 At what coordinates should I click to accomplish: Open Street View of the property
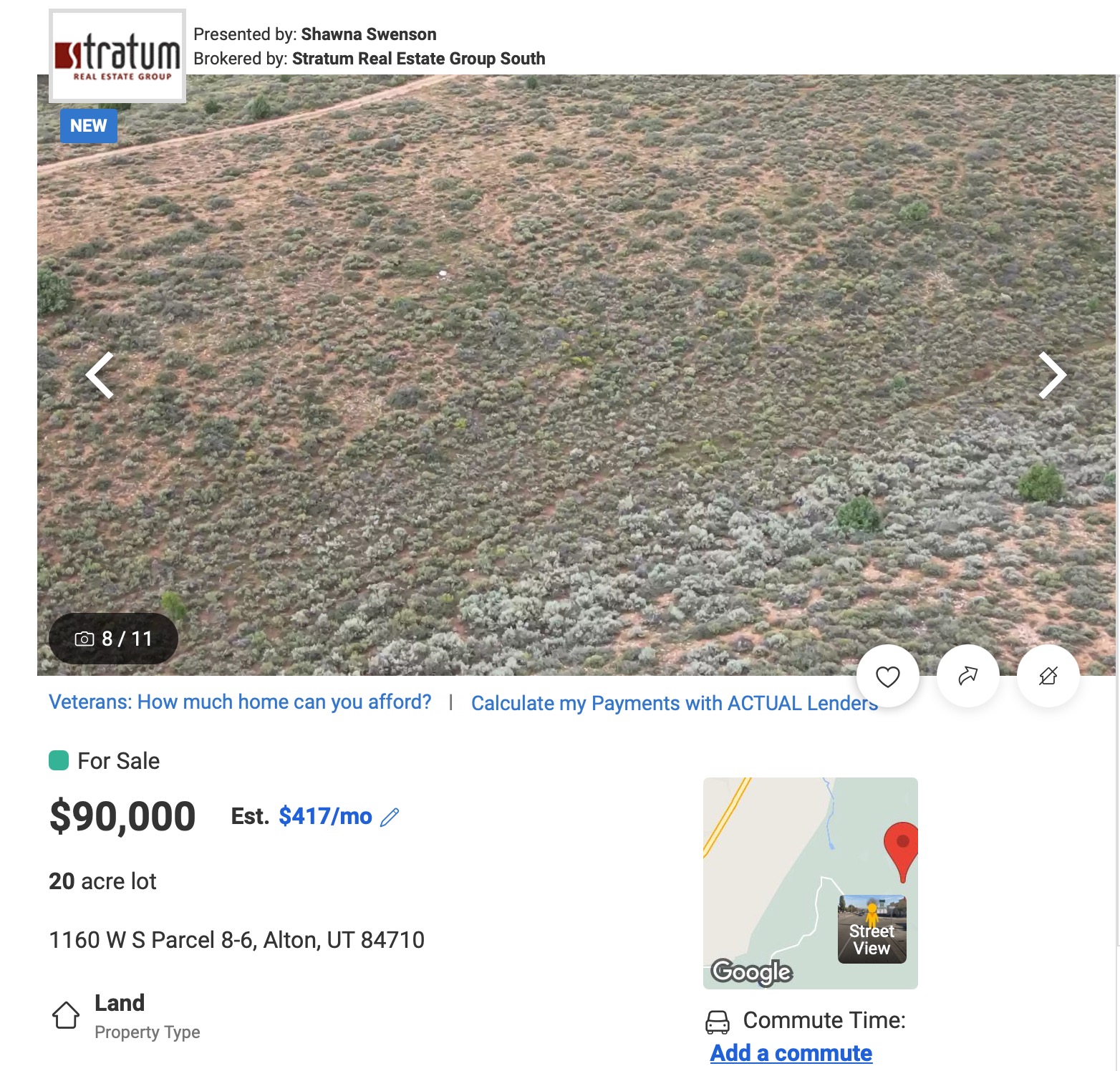(x=872, y=929)
